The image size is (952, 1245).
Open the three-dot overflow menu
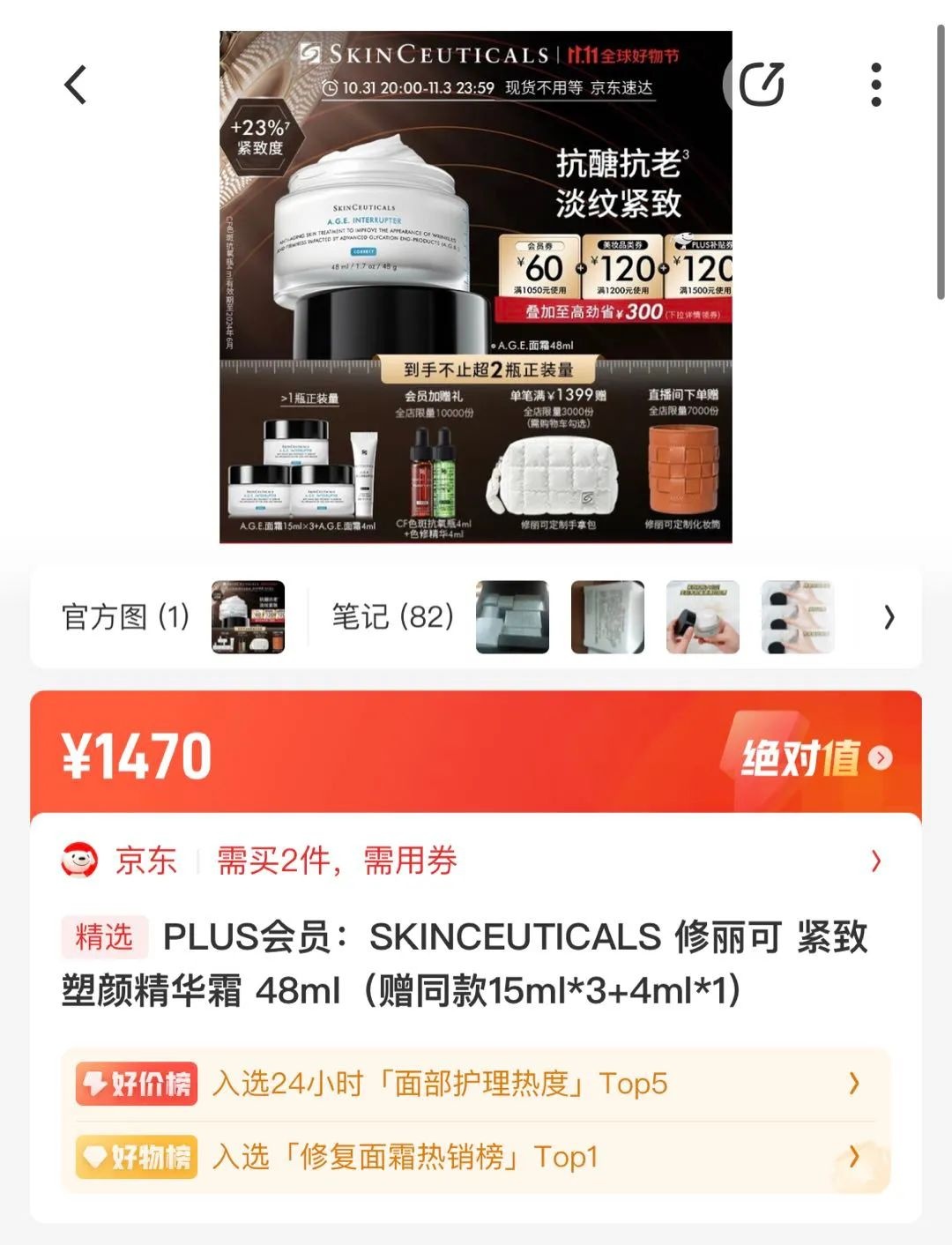click(875, 85)
